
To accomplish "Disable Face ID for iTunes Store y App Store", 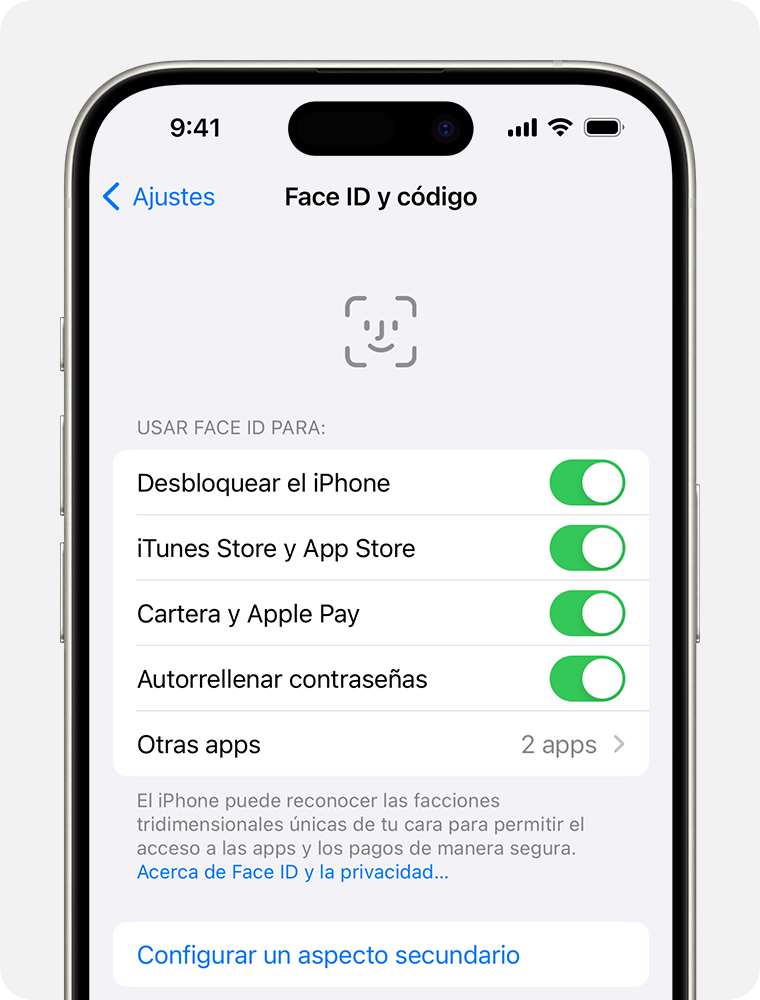I will pyautogui.click(x=587, y=548).
